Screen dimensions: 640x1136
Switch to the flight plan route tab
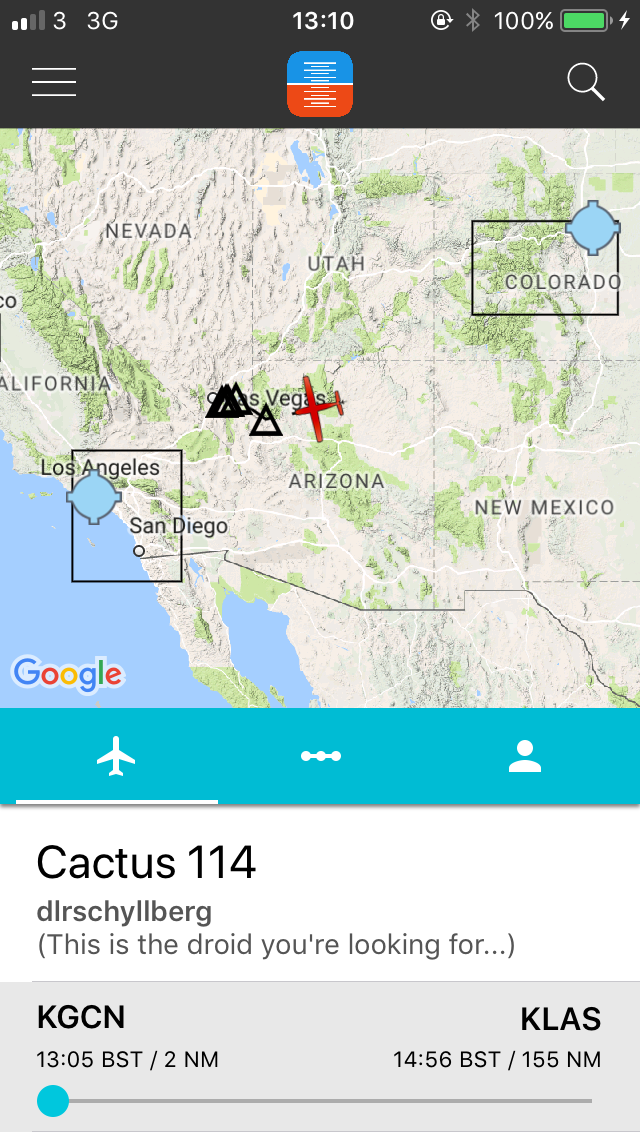pyautogui.click(x=321, y=756)
